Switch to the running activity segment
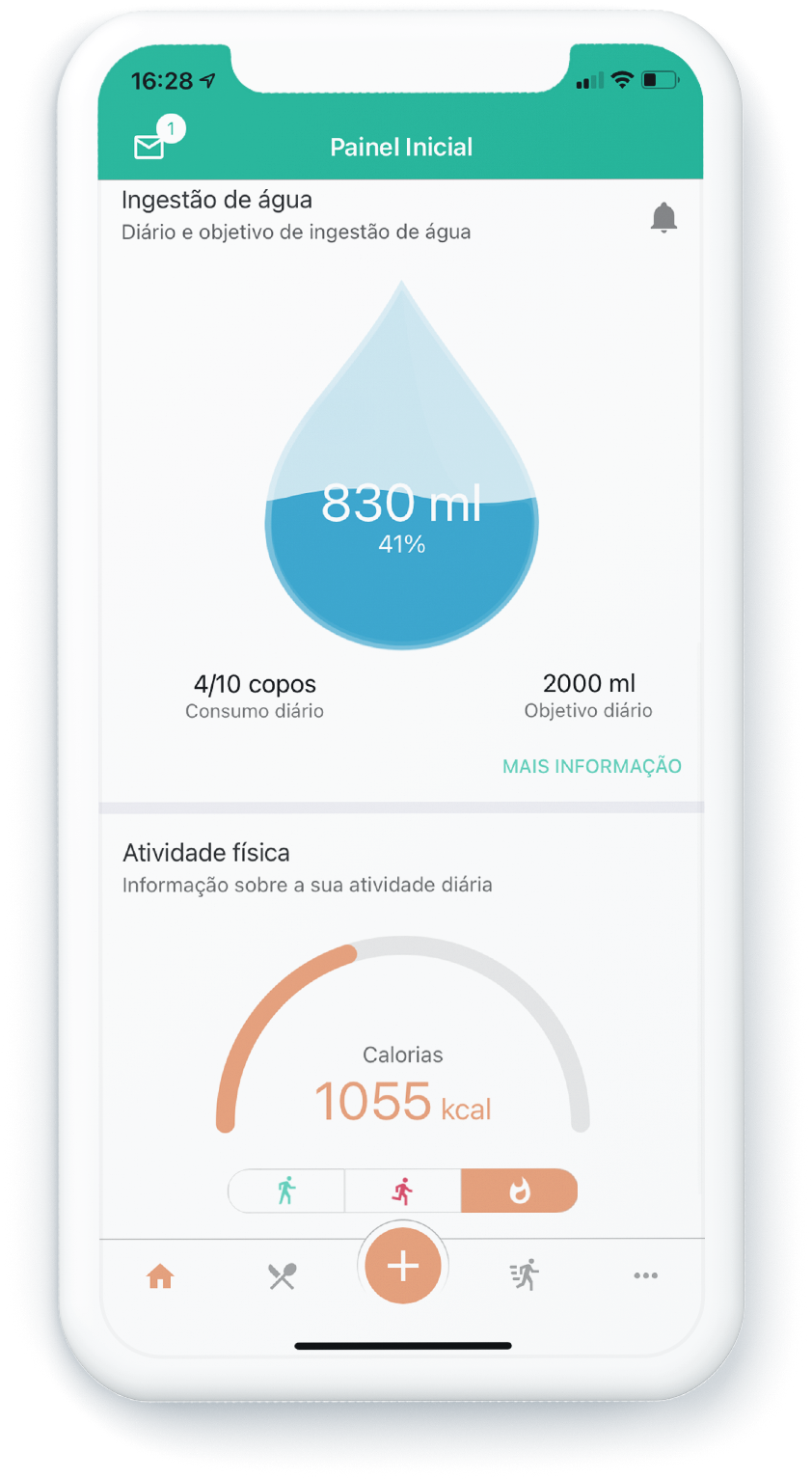 point(402,1191)
